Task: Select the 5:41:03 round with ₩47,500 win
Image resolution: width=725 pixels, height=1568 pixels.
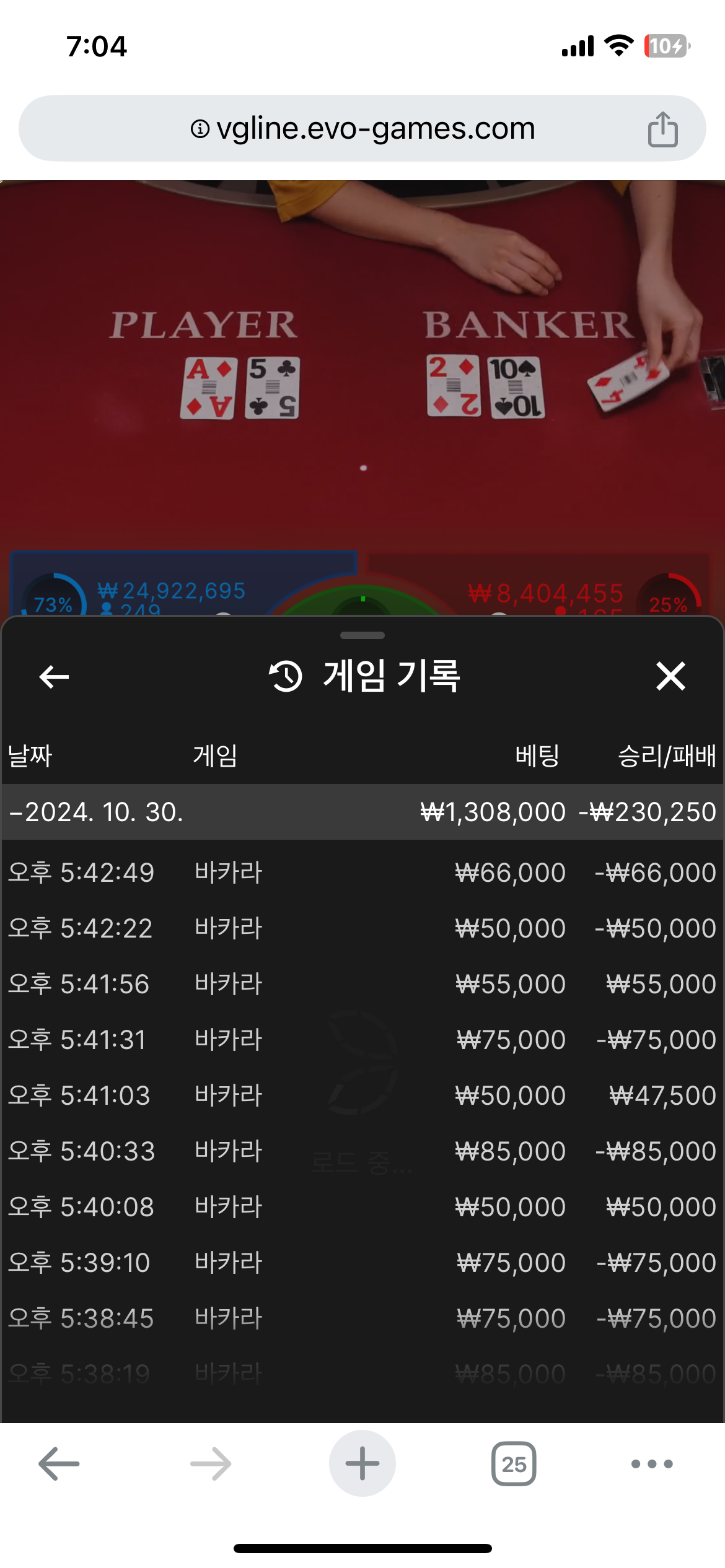Action: [362, 1095]
